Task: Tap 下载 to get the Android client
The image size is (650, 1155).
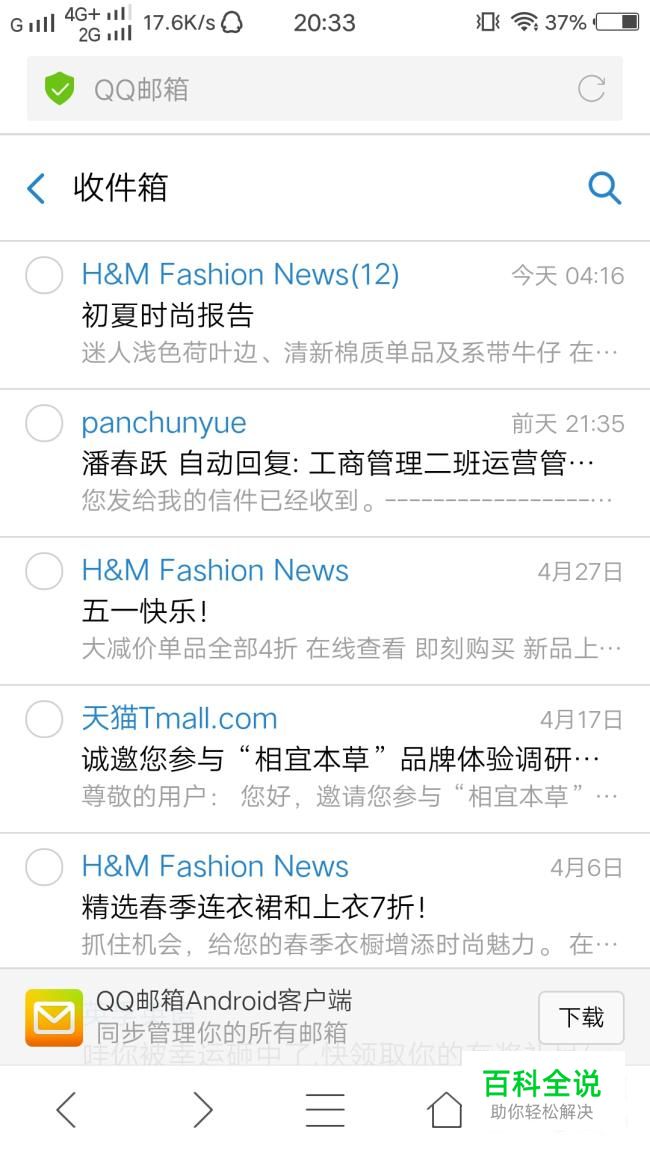Action: coord(581,1017)
